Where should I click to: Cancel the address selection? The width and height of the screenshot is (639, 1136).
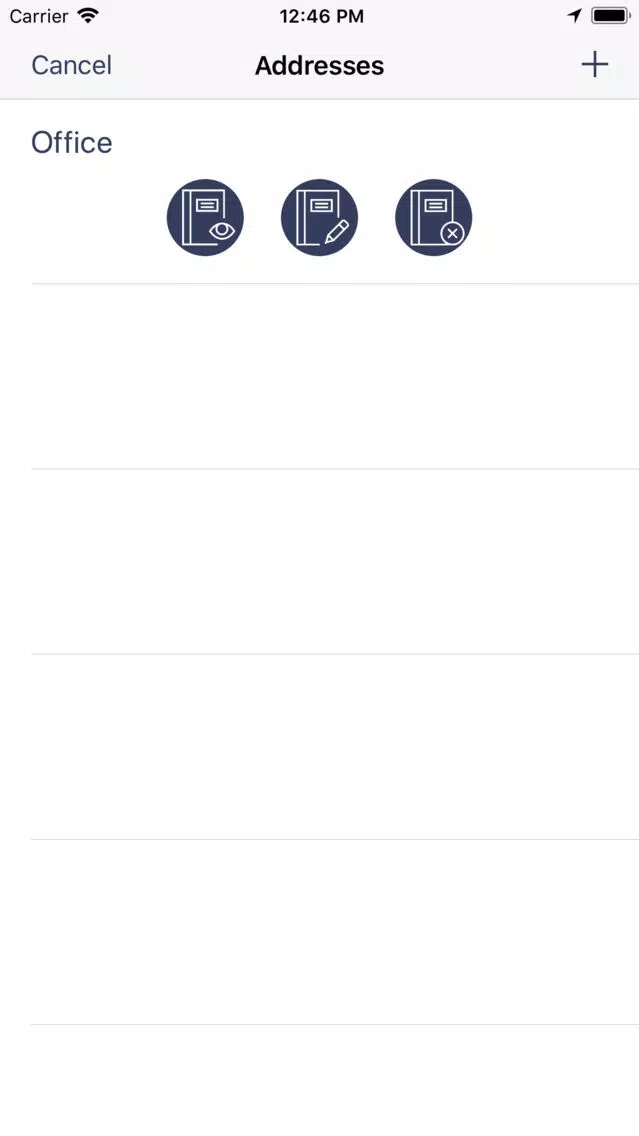coord(71,65)
